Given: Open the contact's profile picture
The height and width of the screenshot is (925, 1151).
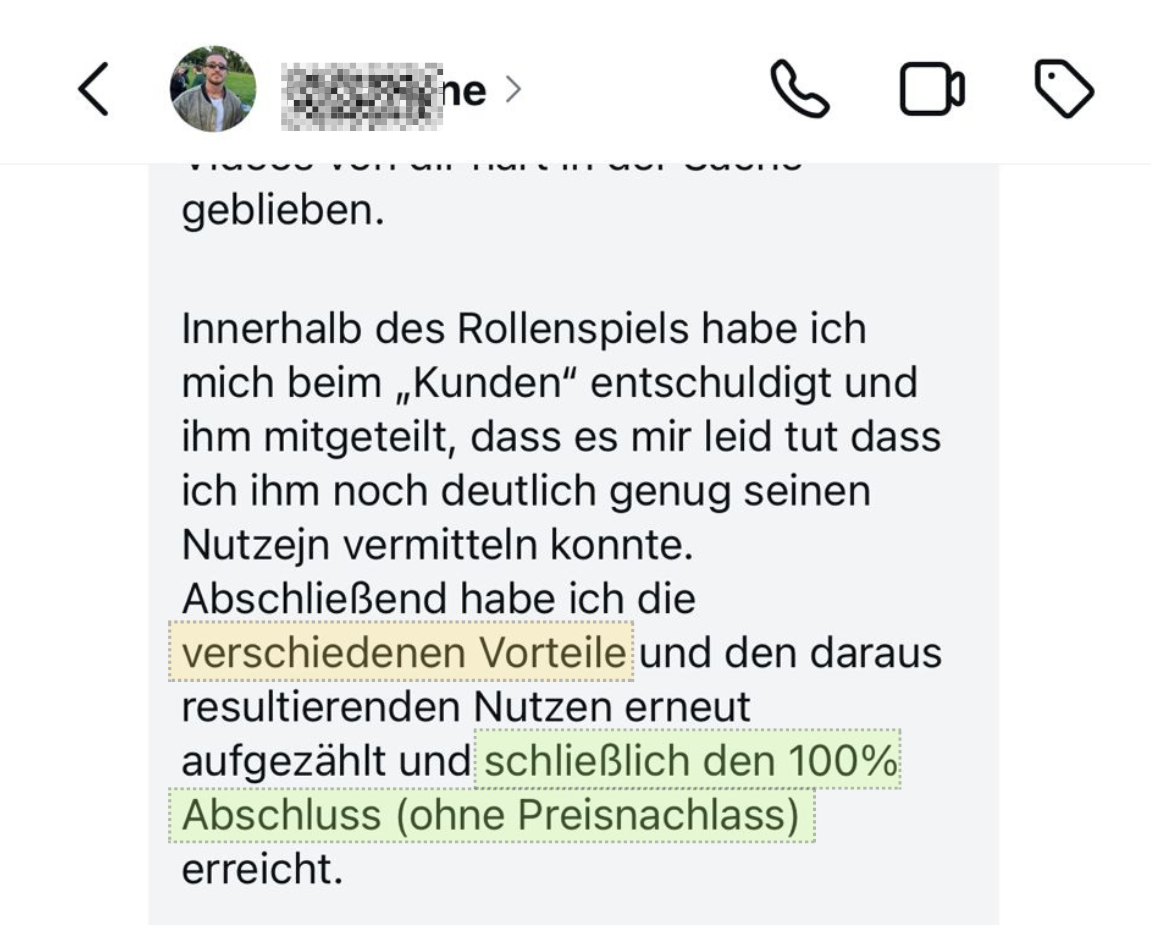Looking at the screenshot, I should tap(212, 89).
